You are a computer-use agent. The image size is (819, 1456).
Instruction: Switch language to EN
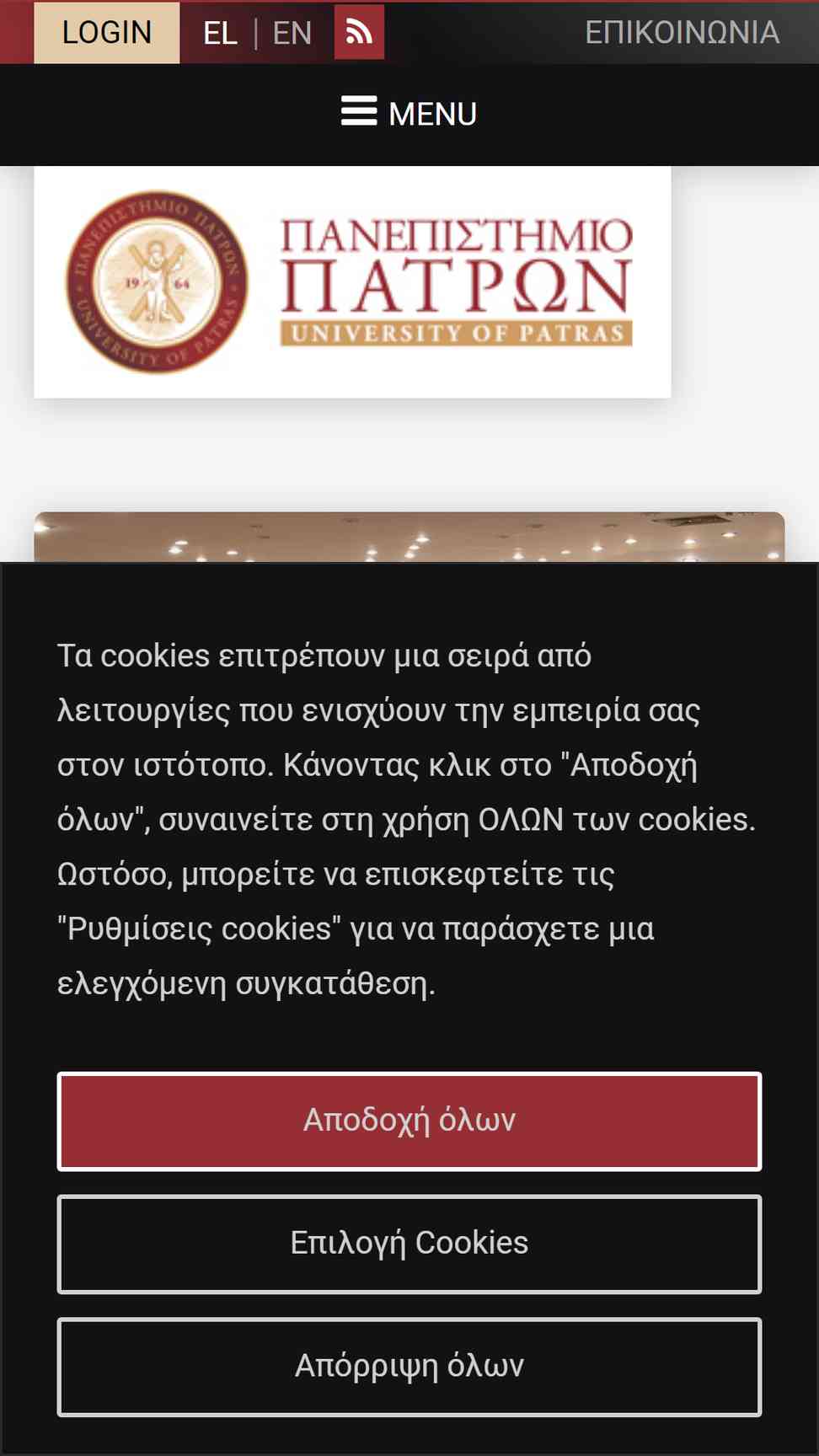[x=292, y=33]
